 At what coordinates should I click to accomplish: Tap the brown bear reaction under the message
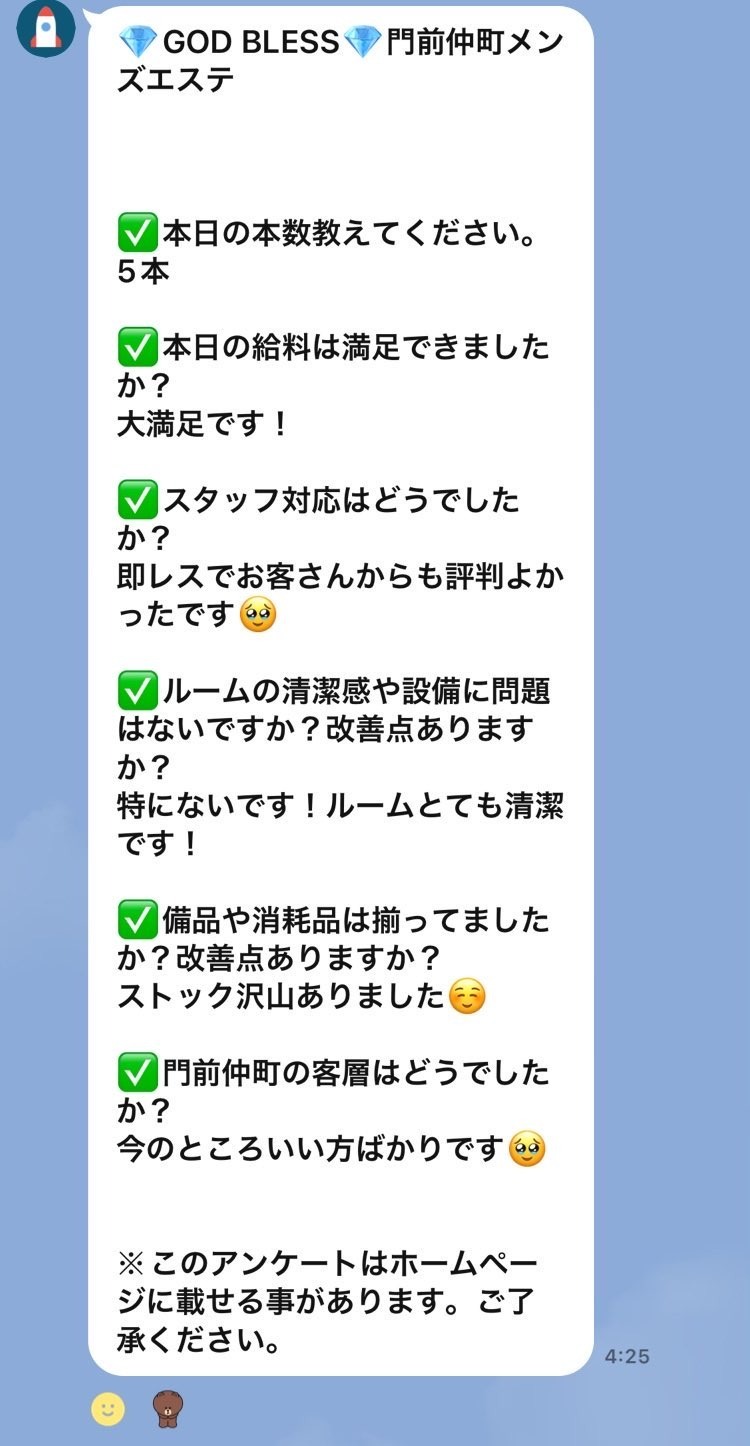(167, 1409)
